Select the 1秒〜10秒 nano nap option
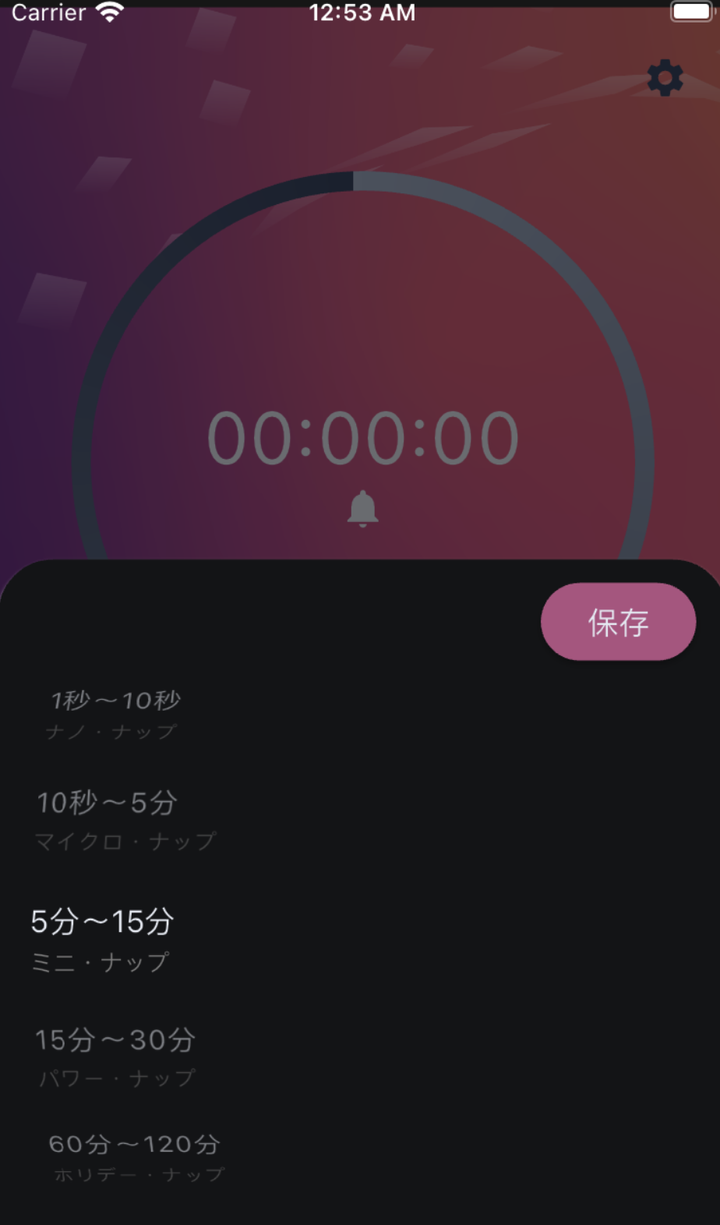 point(115,715)
